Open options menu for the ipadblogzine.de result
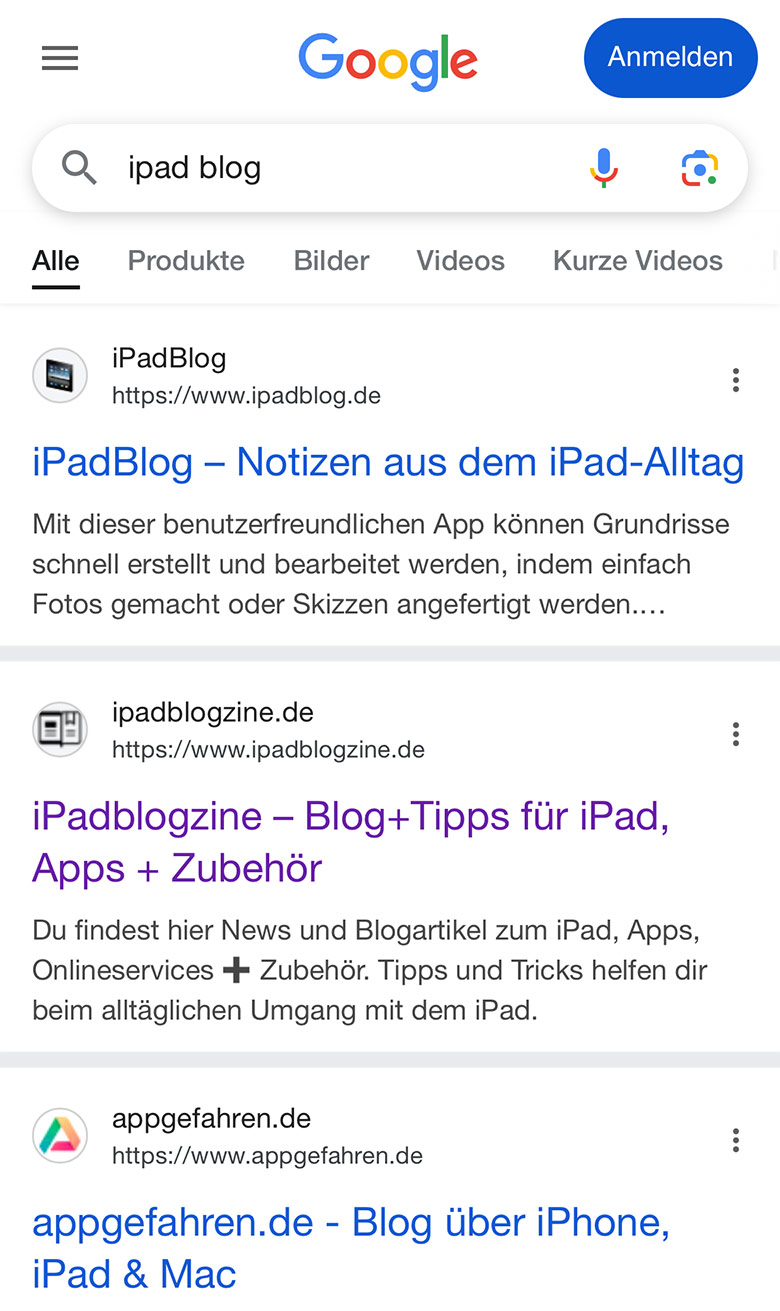The height and width of the screenshot is (1311, 780). tap(736, 734)
